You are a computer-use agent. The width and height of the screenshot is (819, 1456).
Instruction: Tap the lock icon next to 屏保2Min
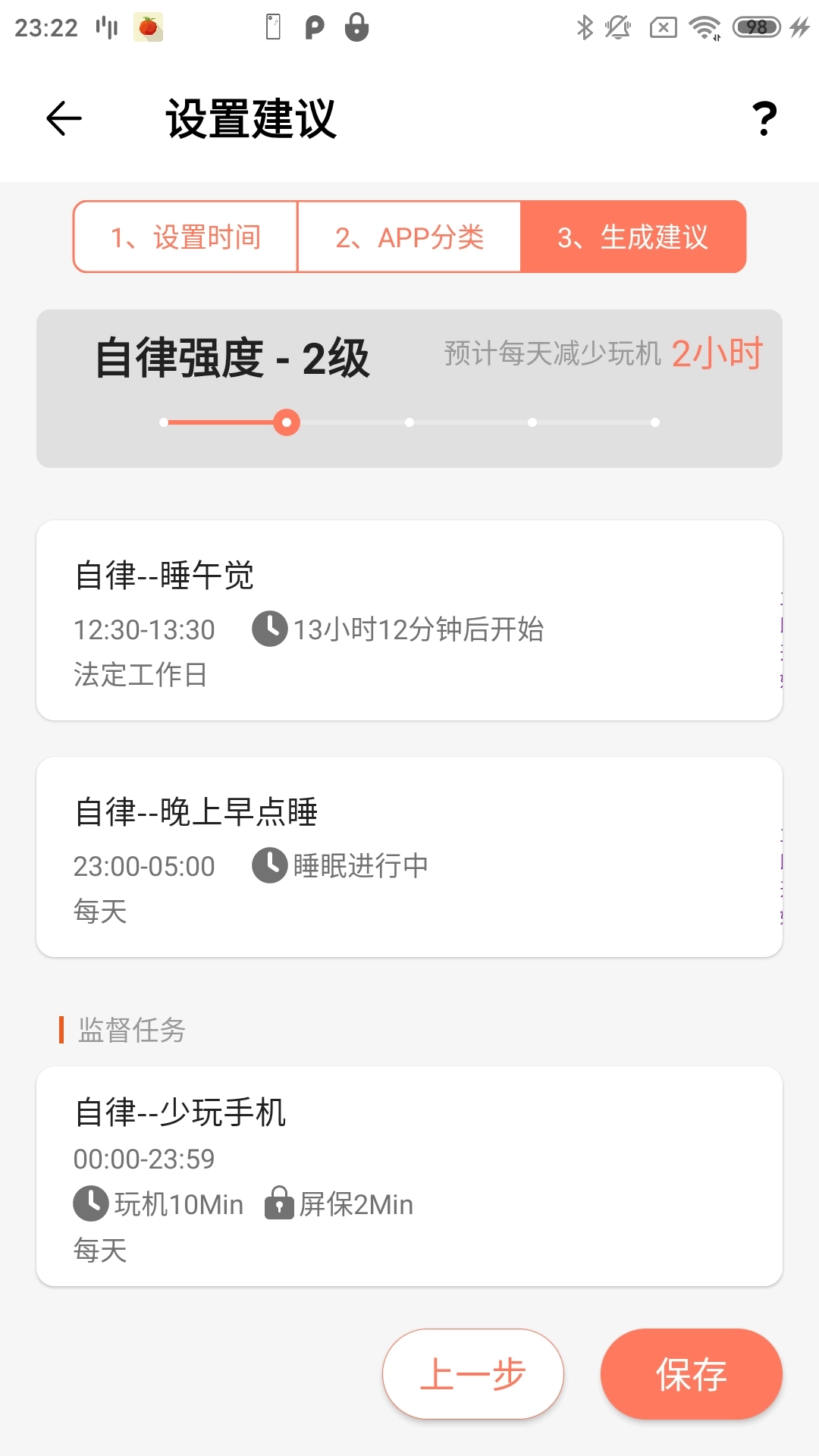click(280, 1203)
